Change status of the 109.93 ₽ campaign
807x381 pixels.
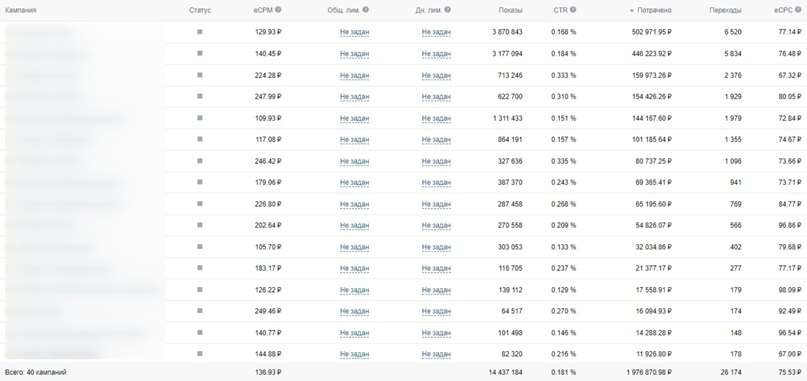tap(200, 118)
